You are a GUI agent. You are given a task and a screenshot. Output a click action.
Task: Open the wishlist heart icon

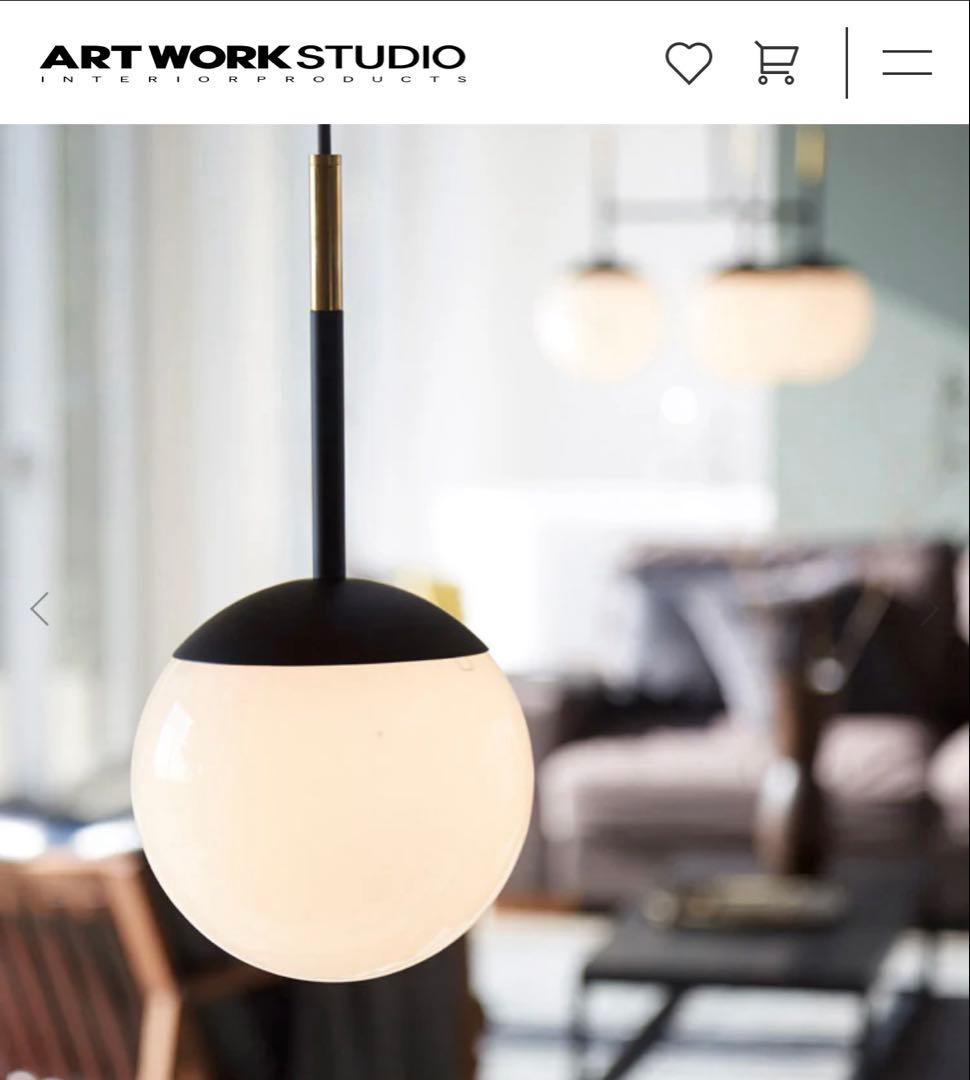(689, 63)
